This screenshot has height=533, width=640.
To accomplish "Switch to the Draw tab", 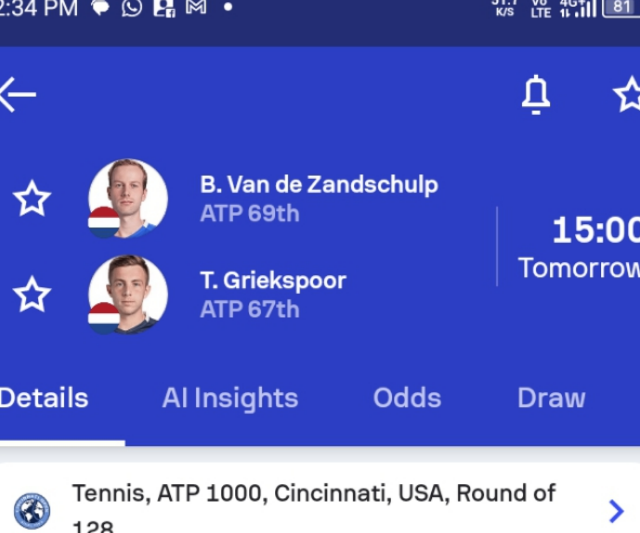I will [551, 398].
